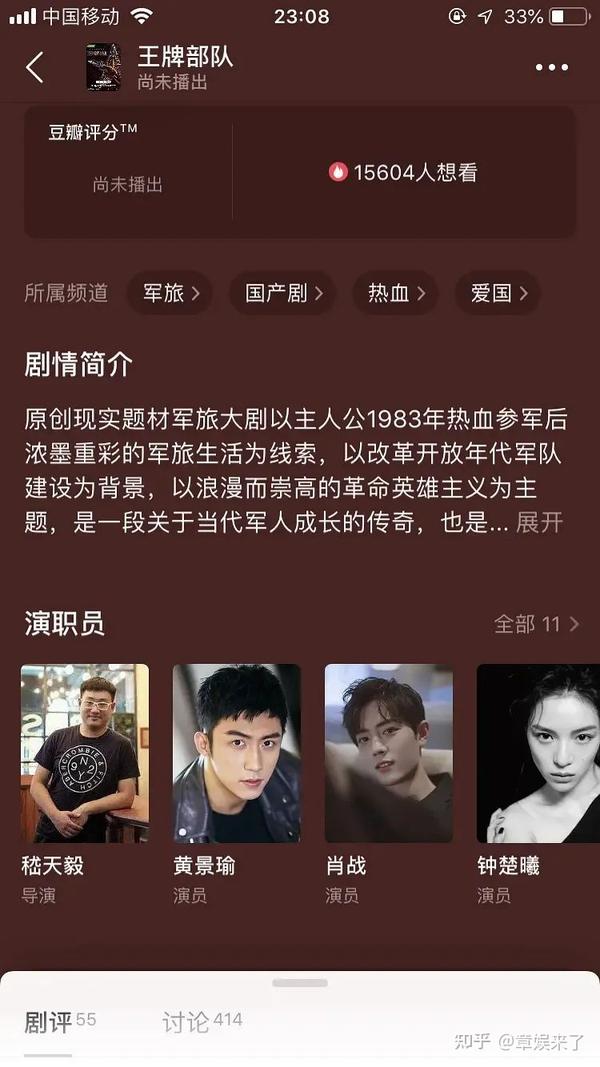Viewport: 600px width, 1067px height.
Task: Open actor 肖战's profile card
Action: coord(389,785)
